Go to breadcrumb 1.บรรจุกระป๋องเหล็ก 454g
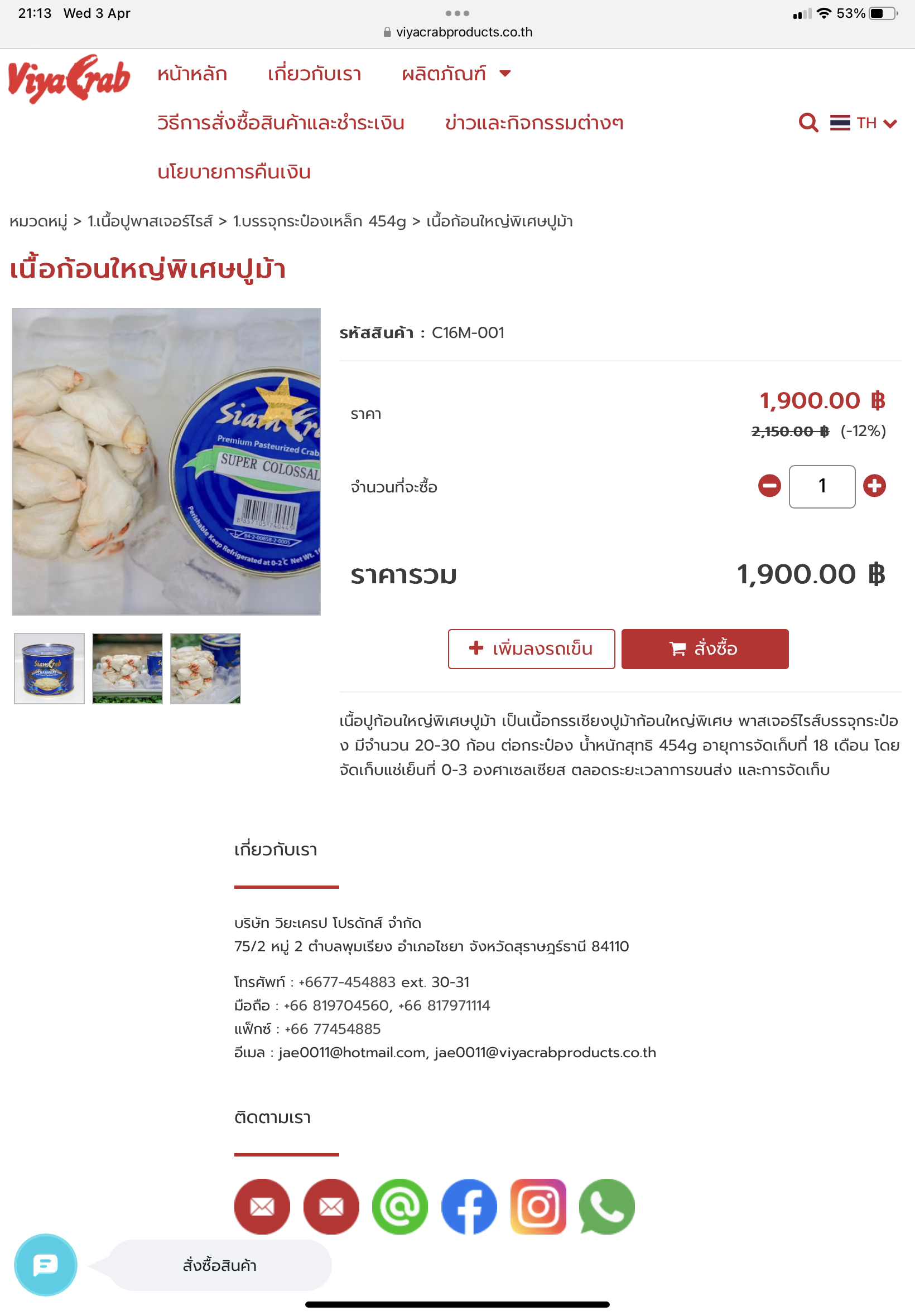The height and width of the screenshot is (1316, 915). point(319,221)
